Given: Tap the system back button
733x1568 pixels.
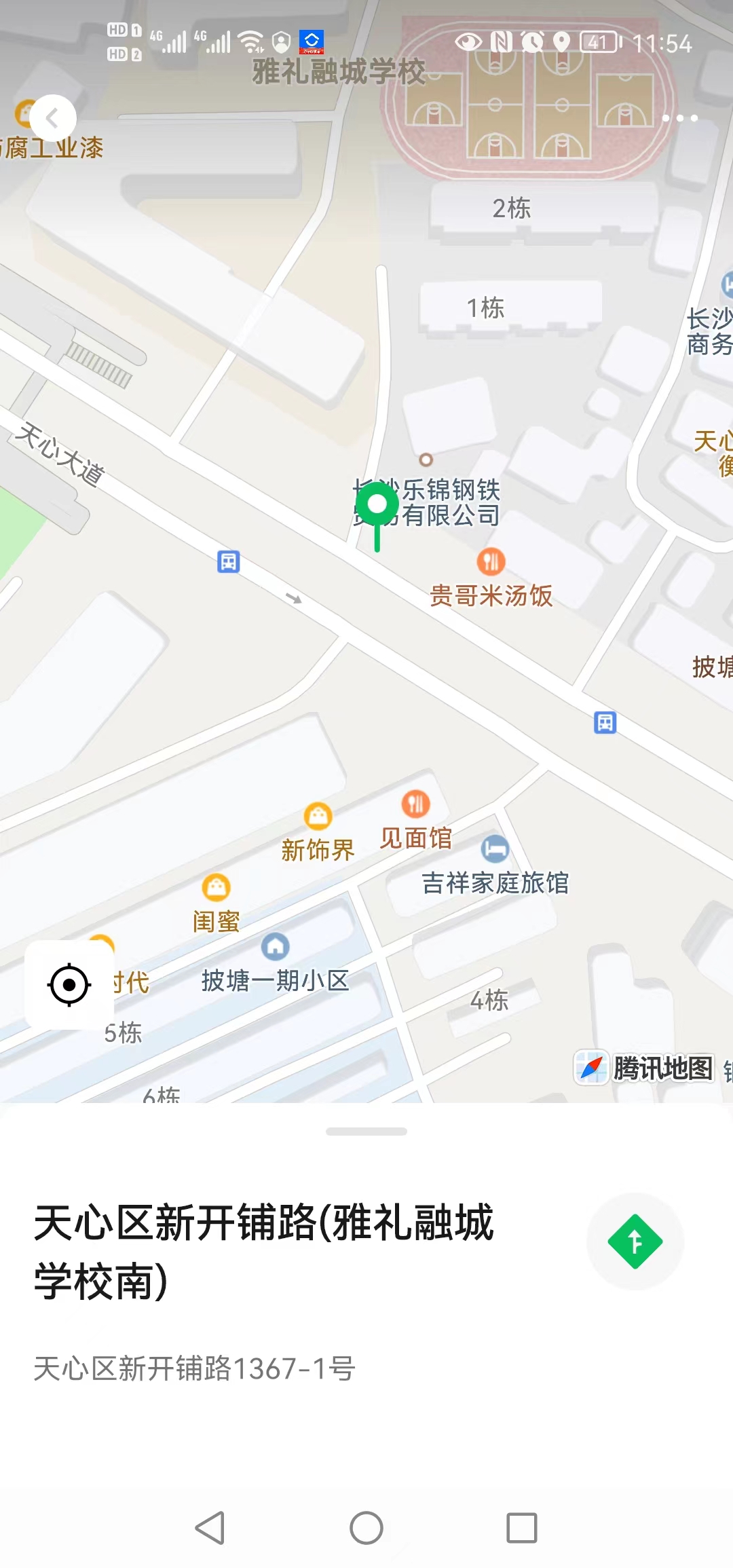Looking at the screenshot, I should click(x=210, y=1528).
